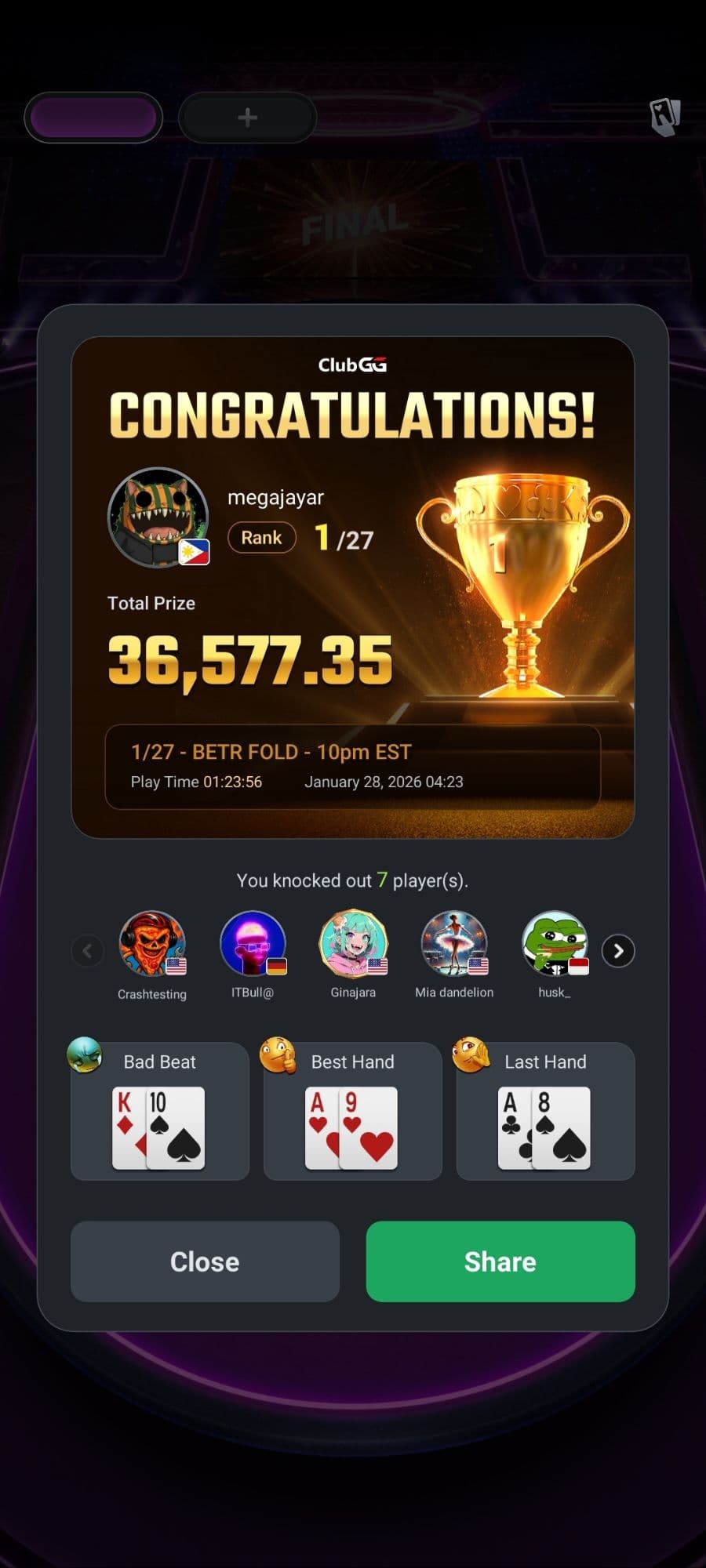This screenshot has height=1568, width=706.
Task: View Mia dandelion's profile
Action: pyautogui.click(x=454, y=944)
